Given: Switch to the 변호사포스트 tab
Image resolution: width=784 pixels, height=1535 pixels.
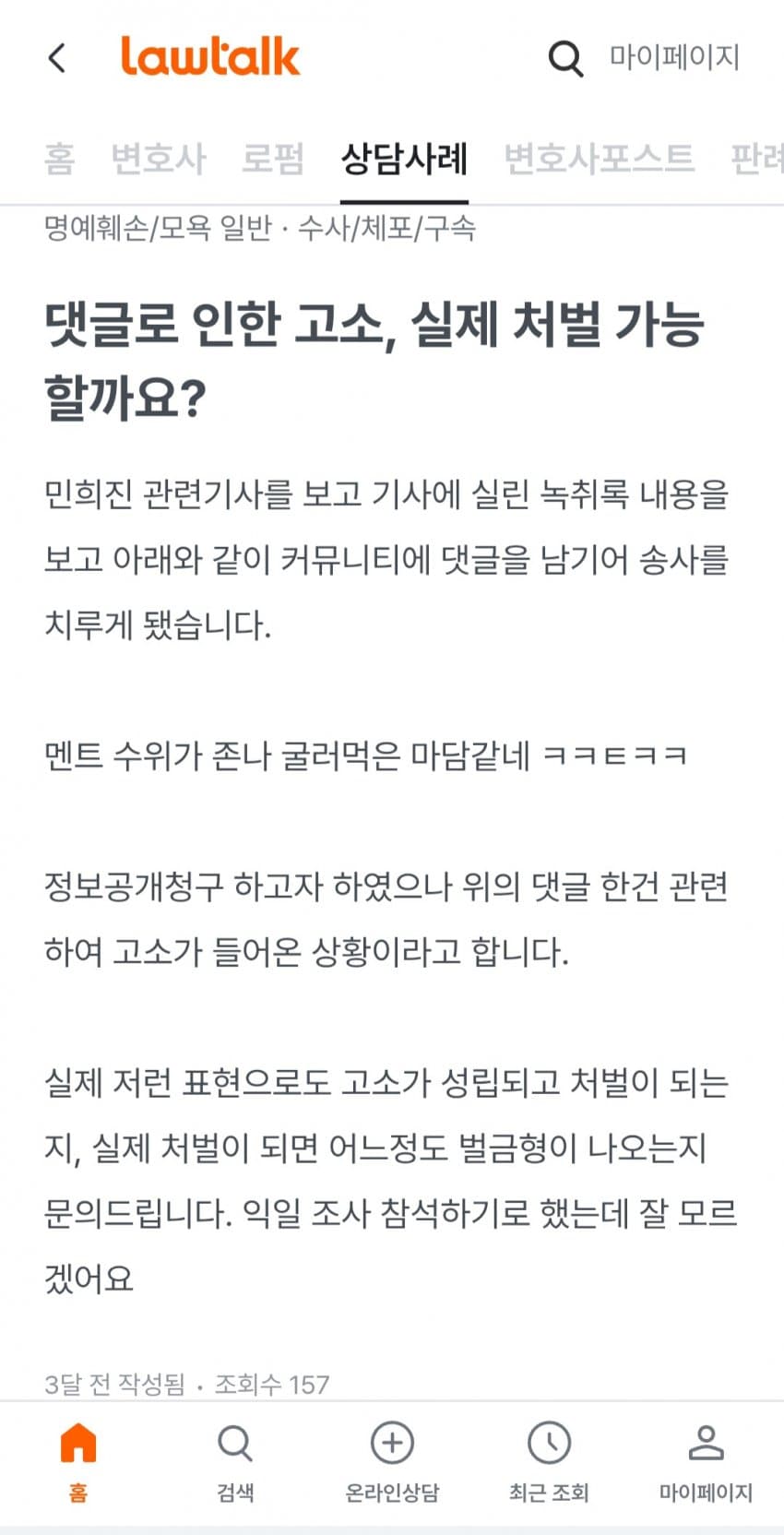Looking at the screenshot, I should pyautogui.click(x=599, y=159).
